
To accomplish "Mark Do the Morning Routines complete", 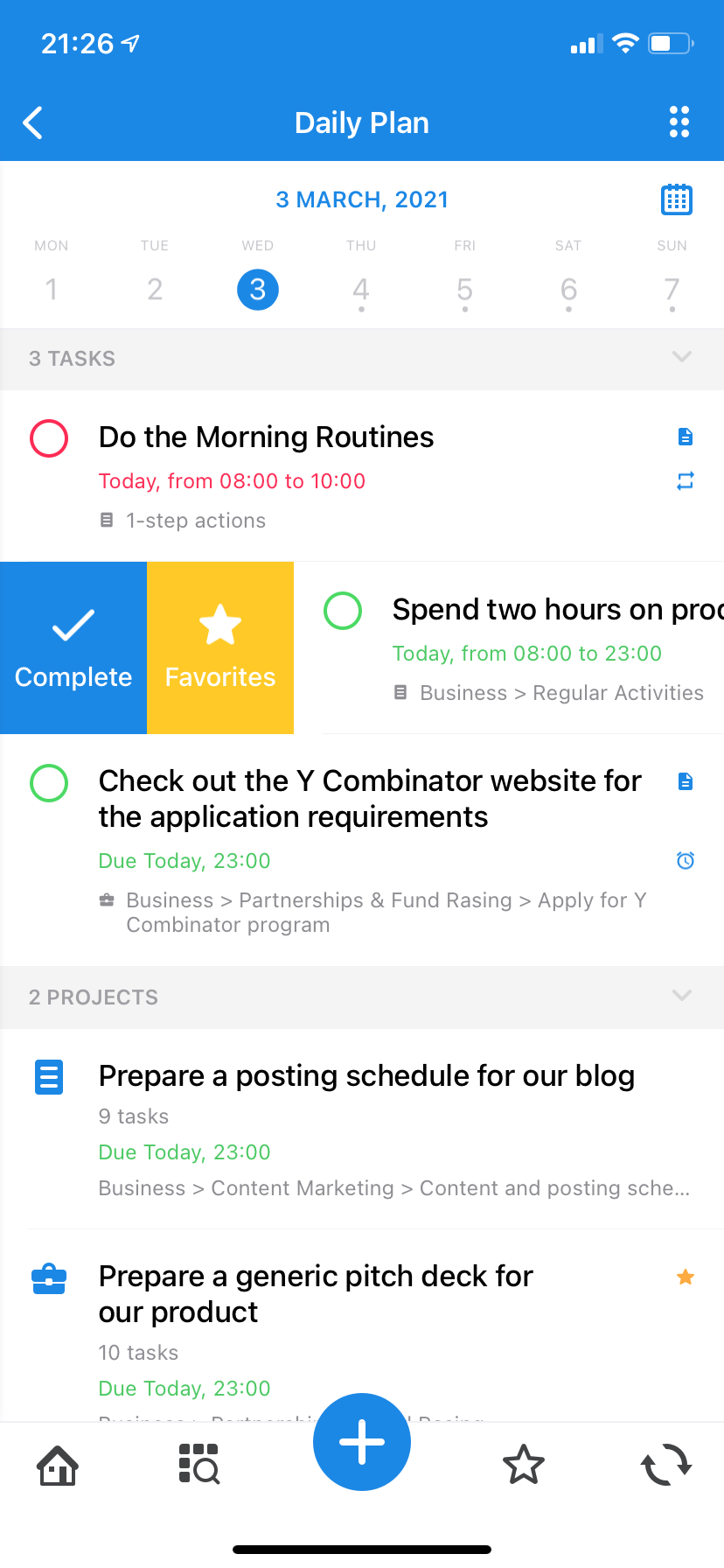I will pyautogui.click(x=49, y=438).
